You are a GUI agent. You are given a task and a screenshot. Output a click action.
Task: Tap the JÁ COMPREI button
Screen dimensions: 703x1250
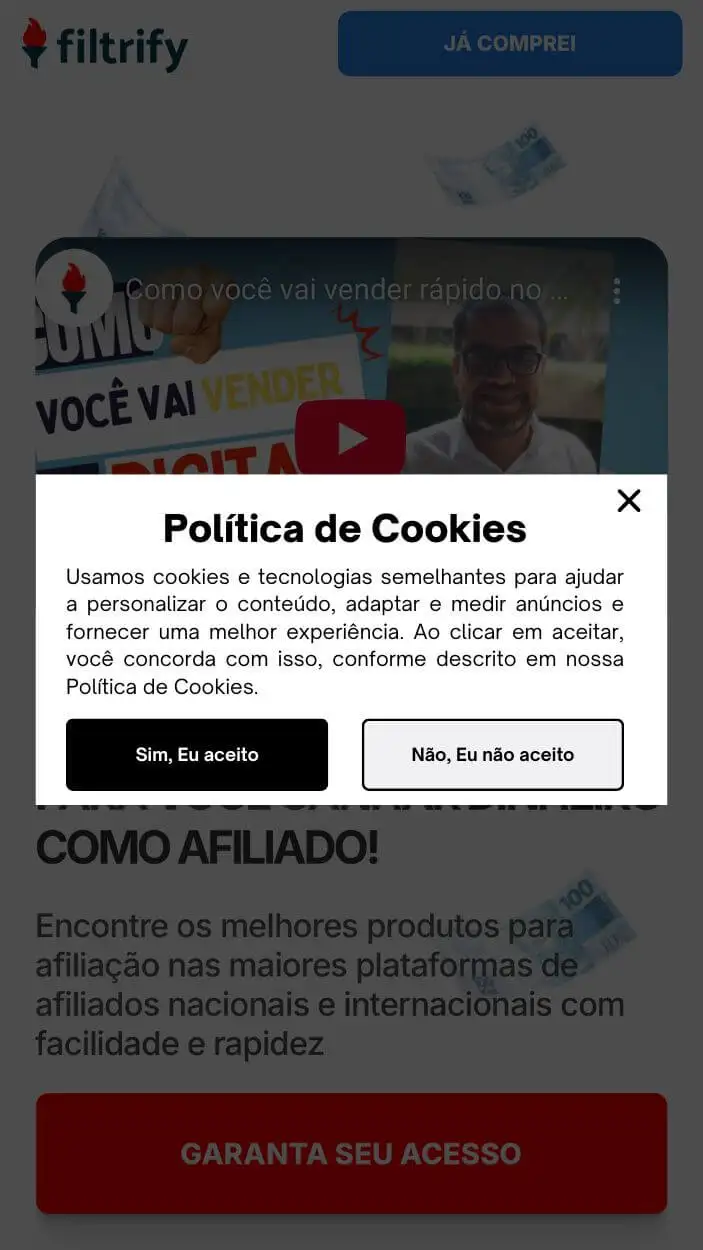[510, 44]
